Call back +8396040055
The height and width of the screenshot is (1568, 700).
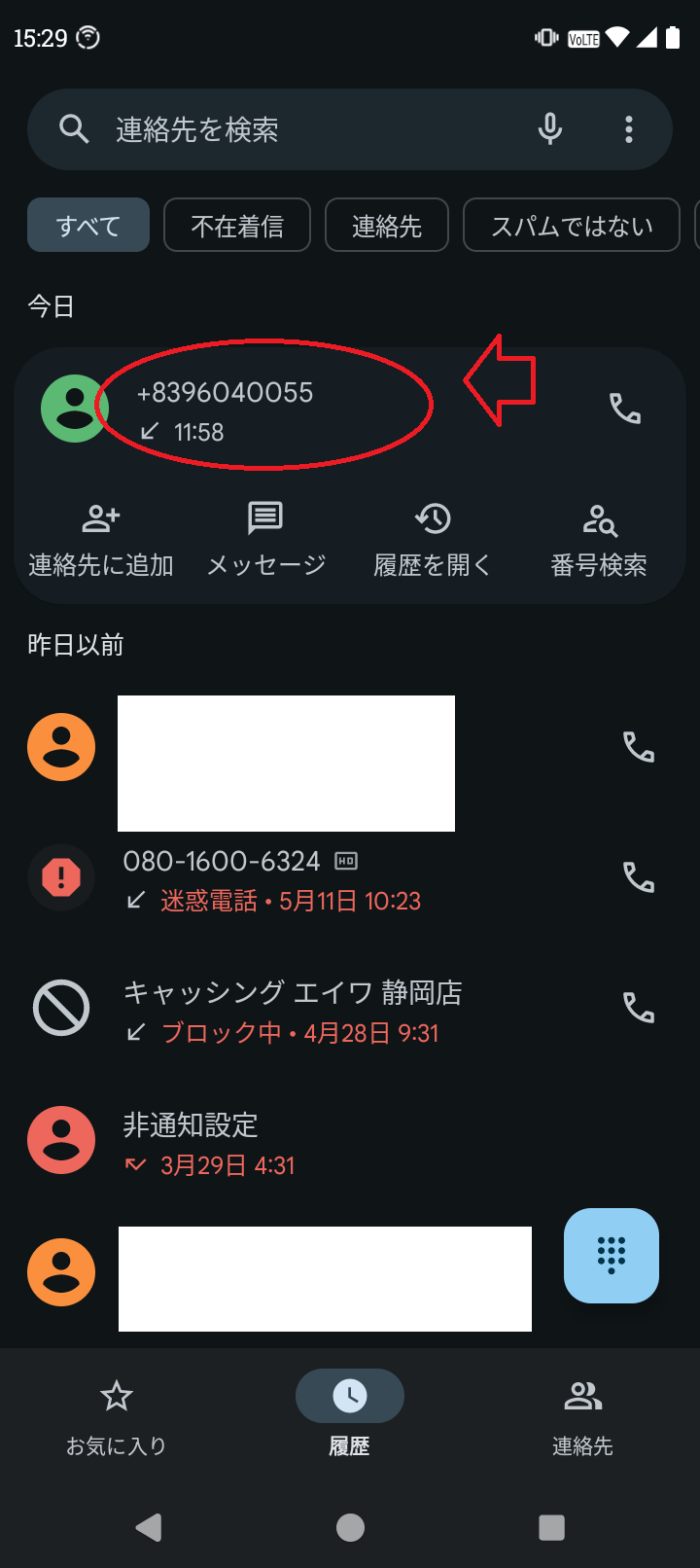pyautogui.click(x=624, y=409)
